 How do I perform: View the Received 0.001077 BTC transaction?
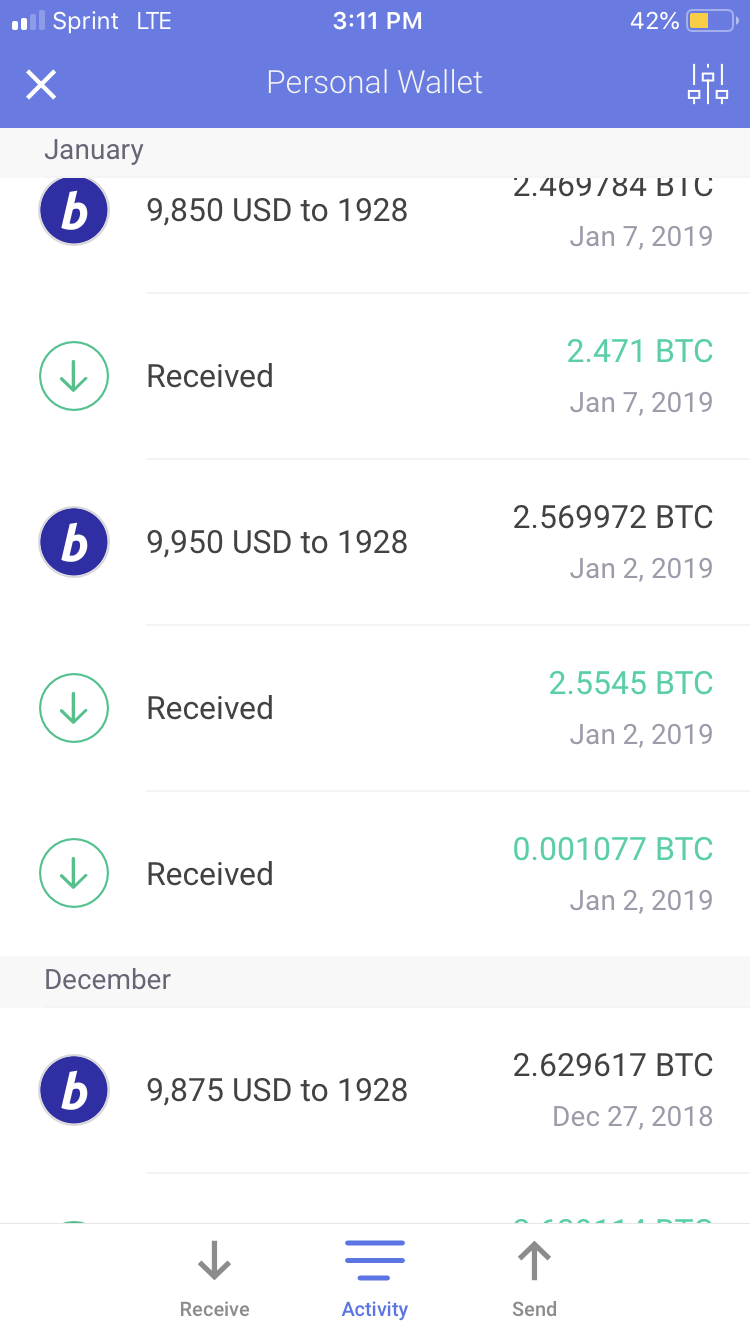(375, 874)
